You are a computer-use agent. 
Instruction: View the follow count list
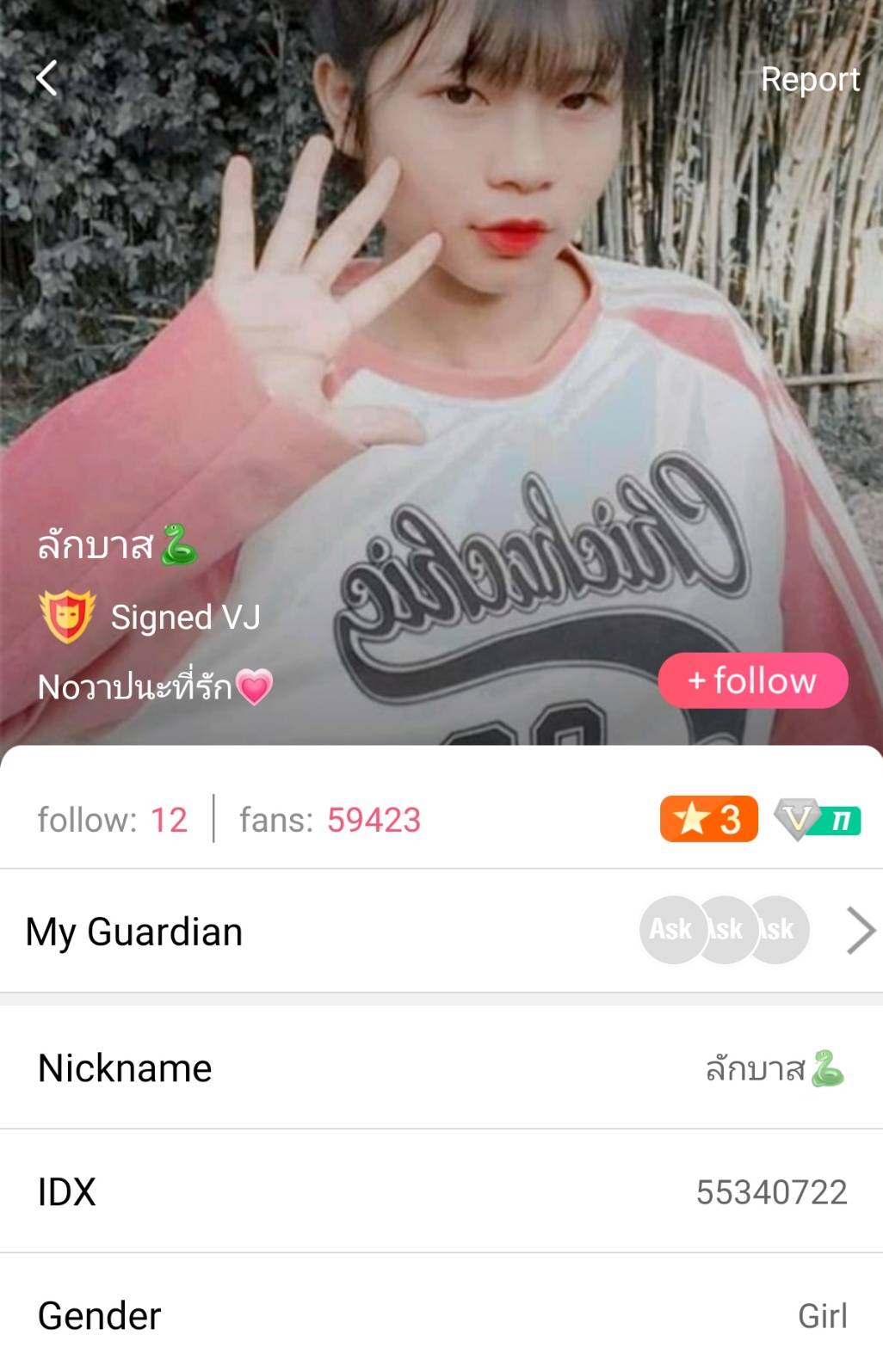(112, 820)
